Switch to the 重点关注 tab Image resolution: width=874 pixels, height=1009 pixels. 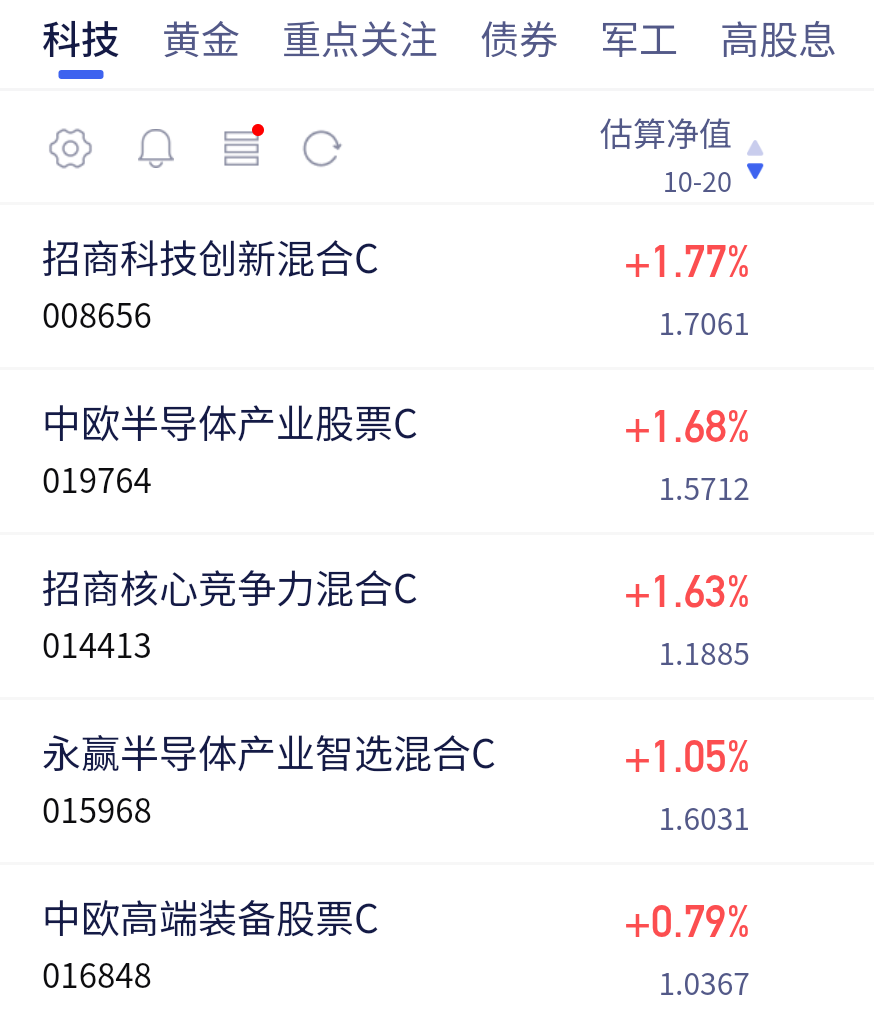point(360,40)
